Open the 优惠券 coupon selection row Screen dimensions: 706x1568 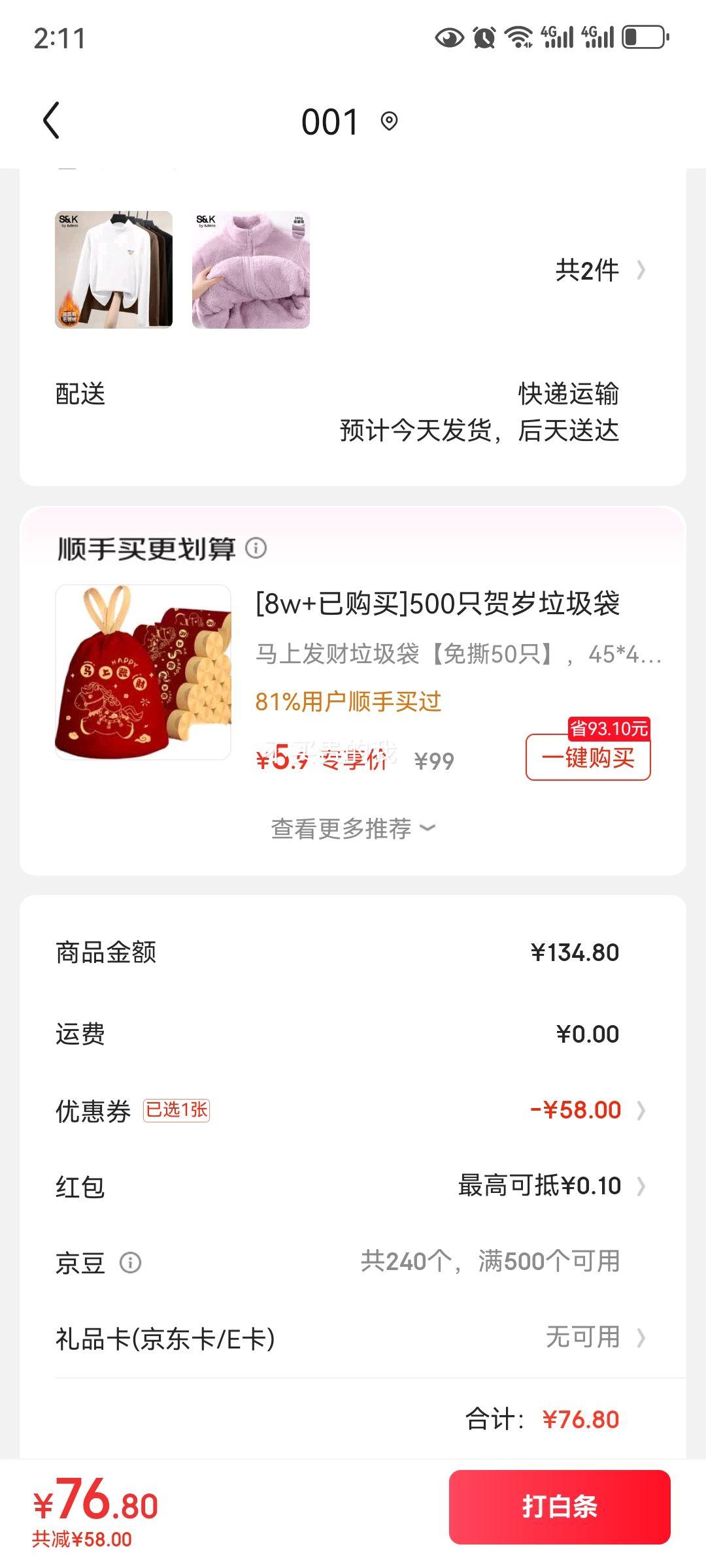[353, 1110]
